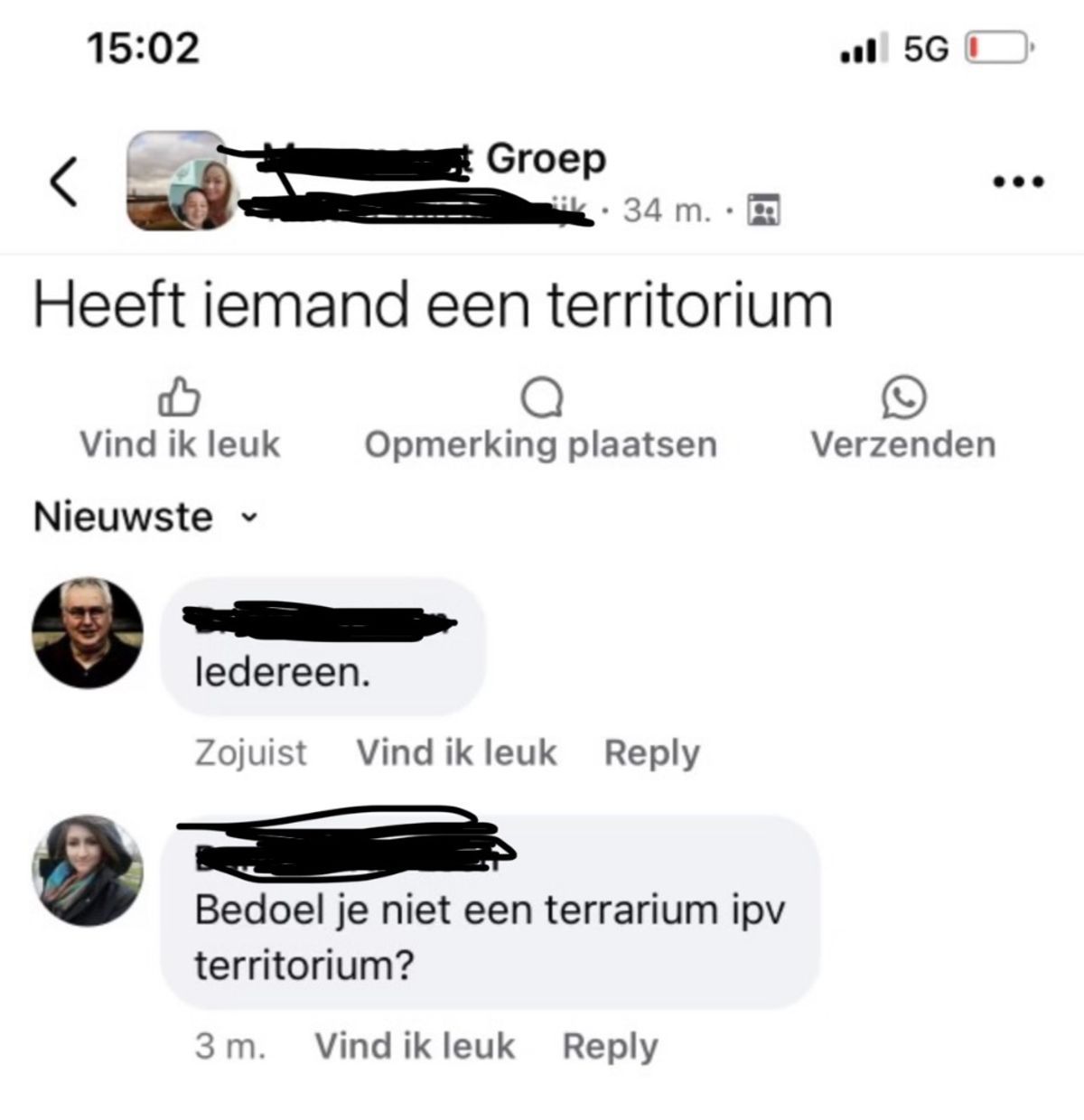
Task: Like the terrarium ipv territorium comment
Action: pyautogui.click(x=415, y=1046)
